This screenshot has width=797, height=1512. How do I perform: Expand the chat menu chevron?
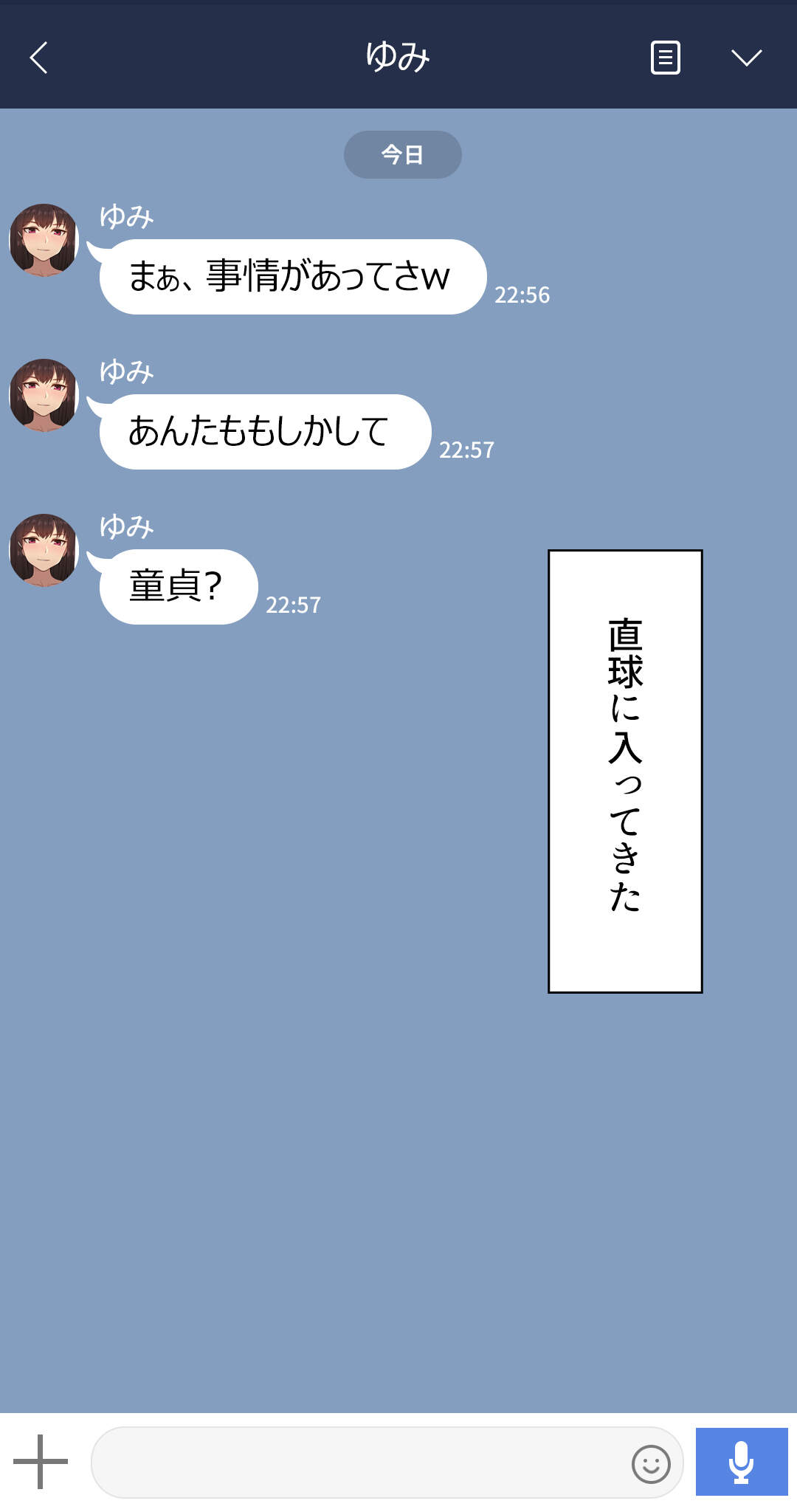pyautogui.click(x=746, y=58)
